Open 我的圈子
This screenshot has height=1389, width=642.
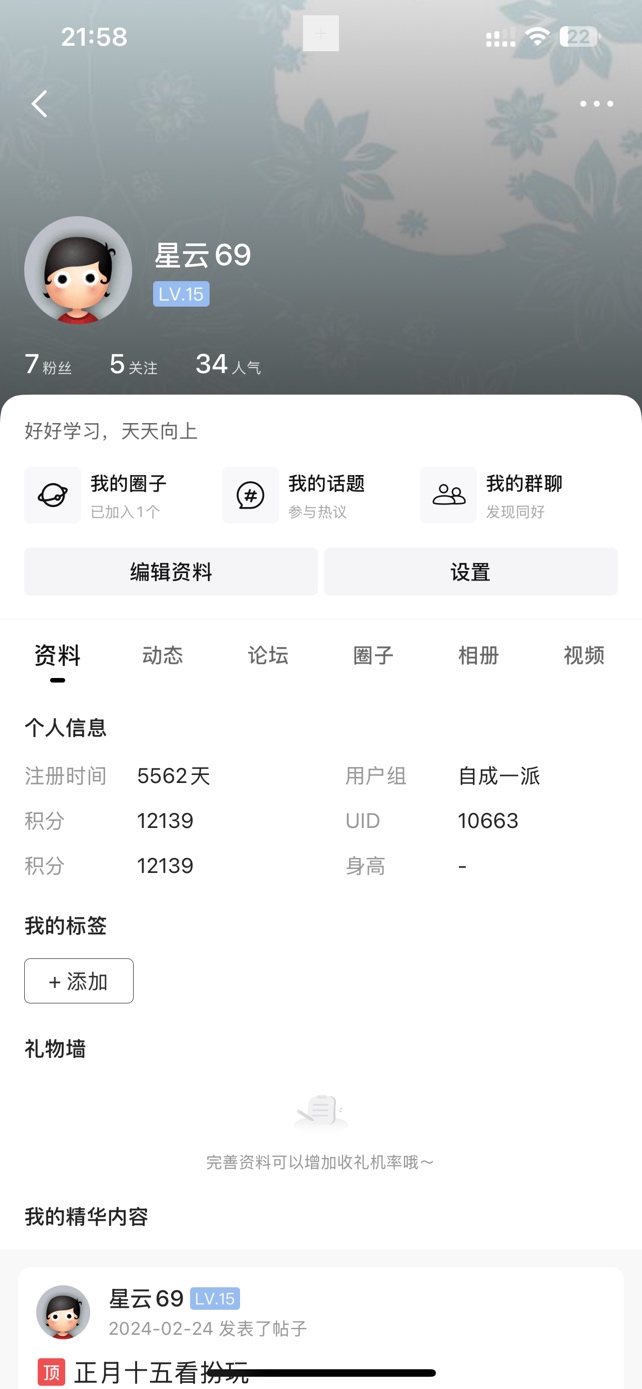112,495
